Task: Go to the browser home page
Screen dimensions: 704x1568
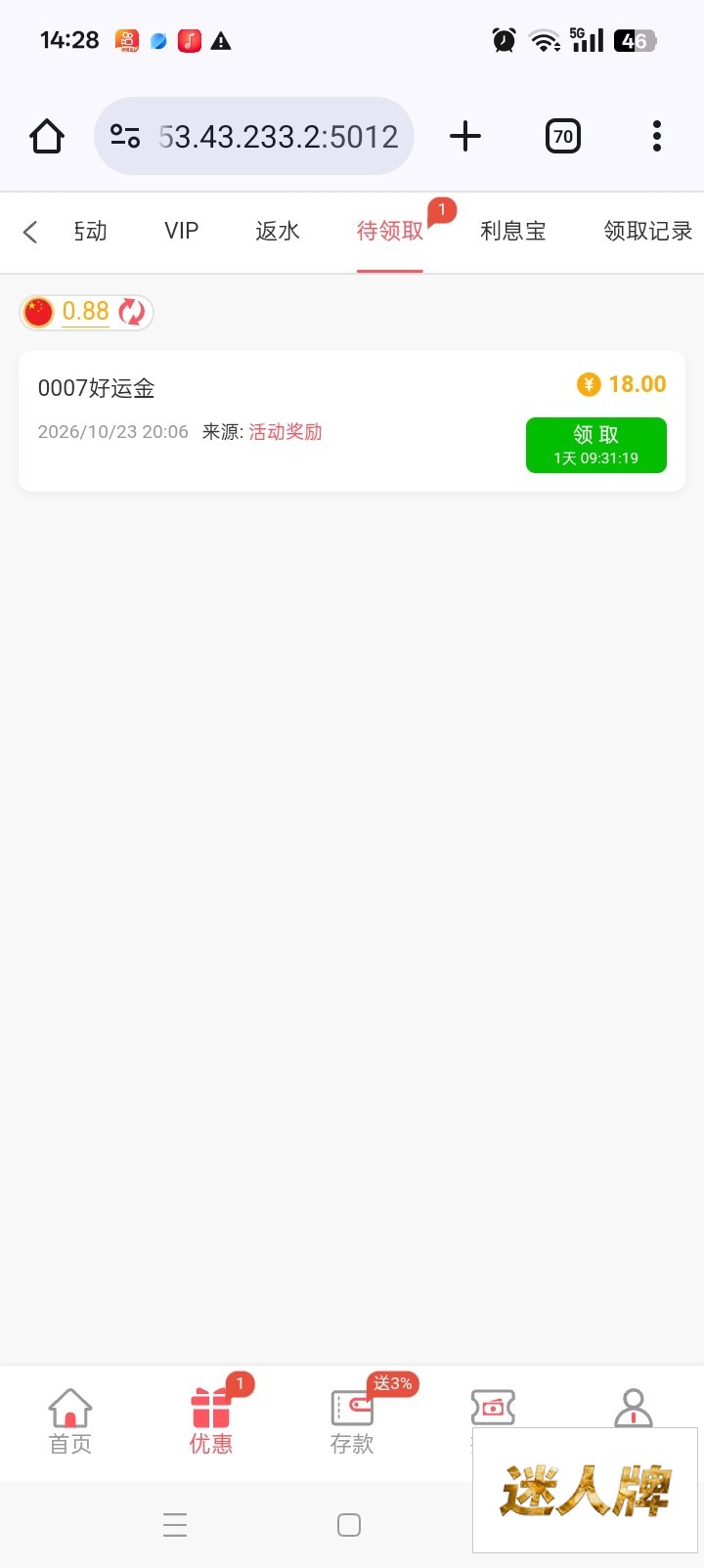Action: [47, 136]
